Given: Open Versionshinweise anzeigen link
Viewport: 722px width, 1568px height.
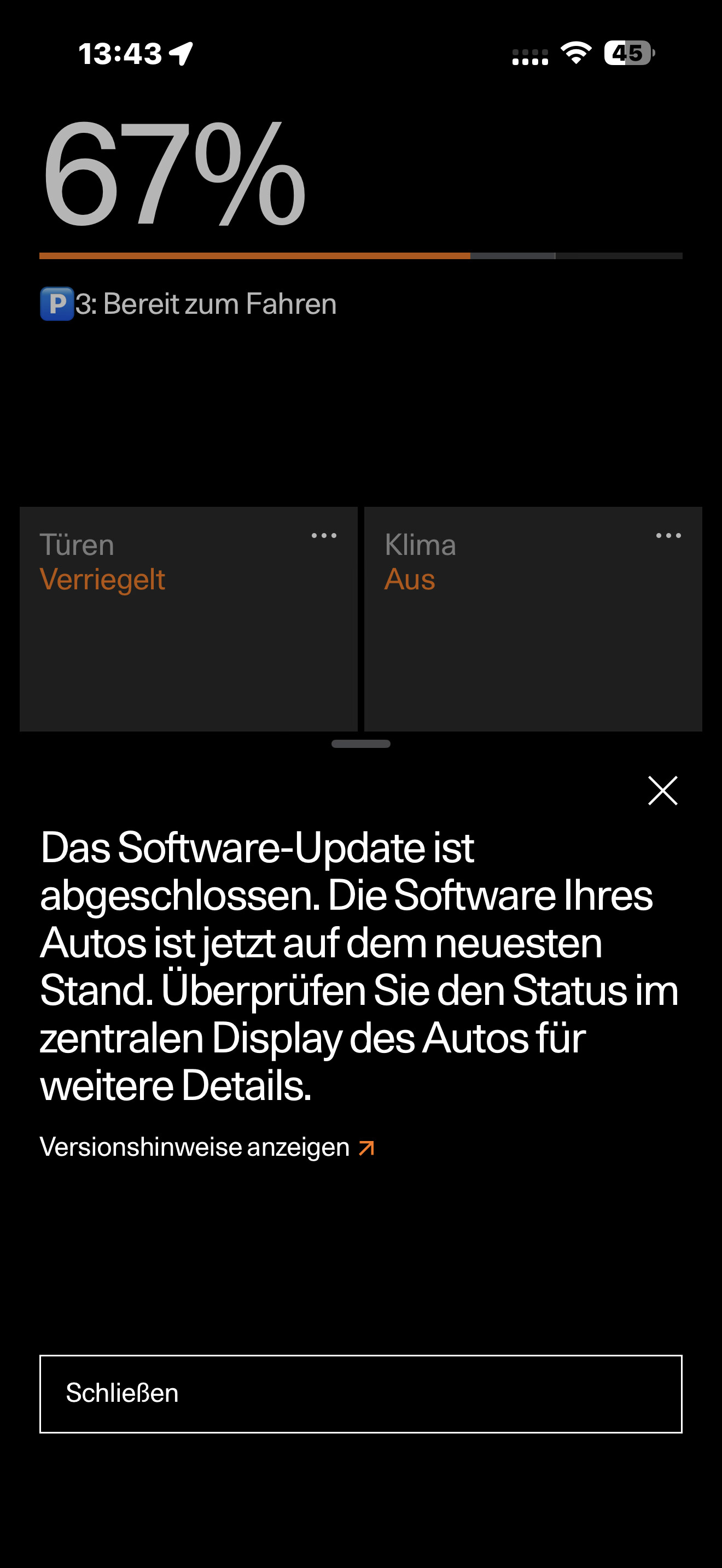Looking at the screenshot, I should pyautogui.click(x=207, y=1148).
